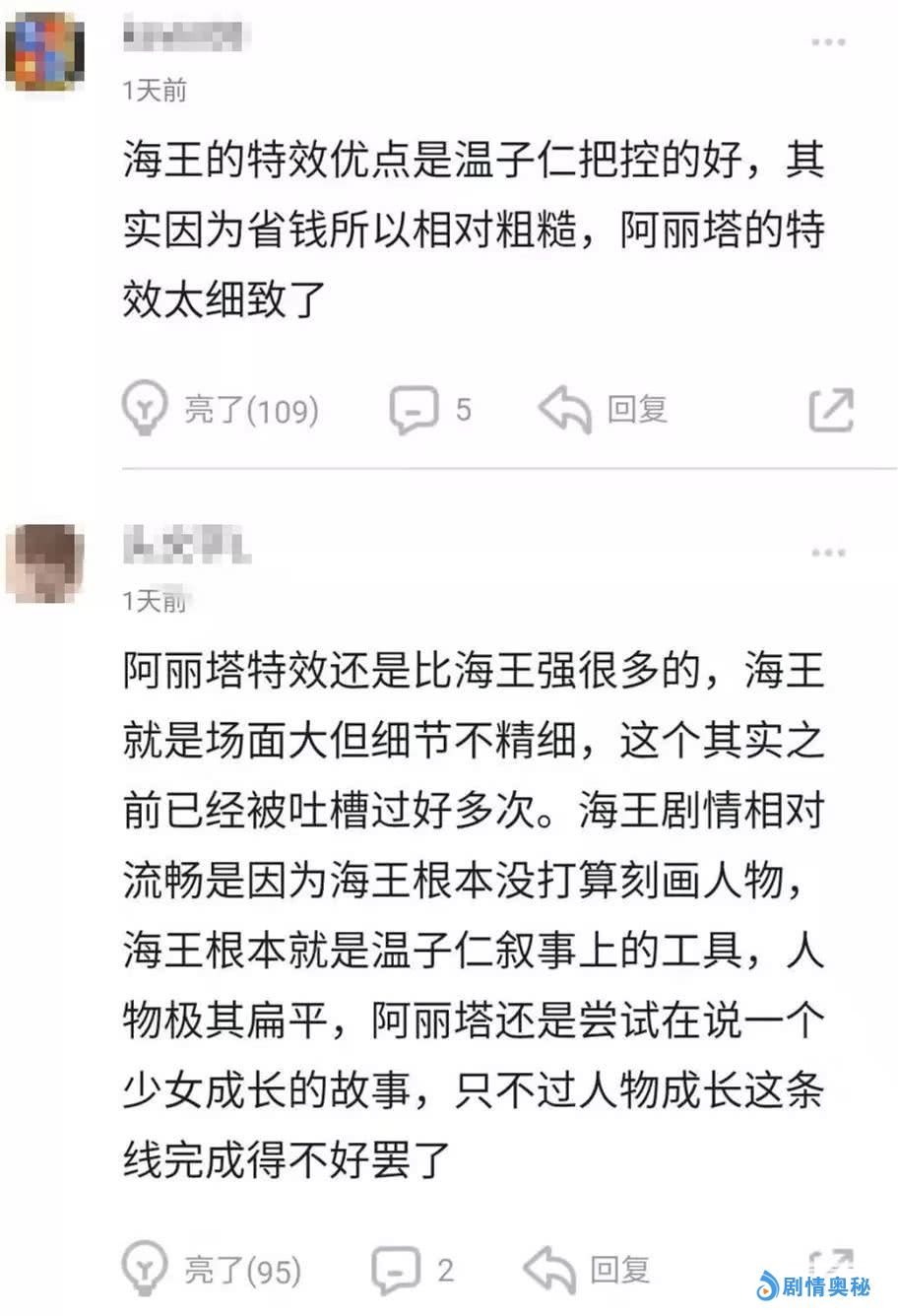Open the second commenter's avatar
898x1316 pixels.
44,562
